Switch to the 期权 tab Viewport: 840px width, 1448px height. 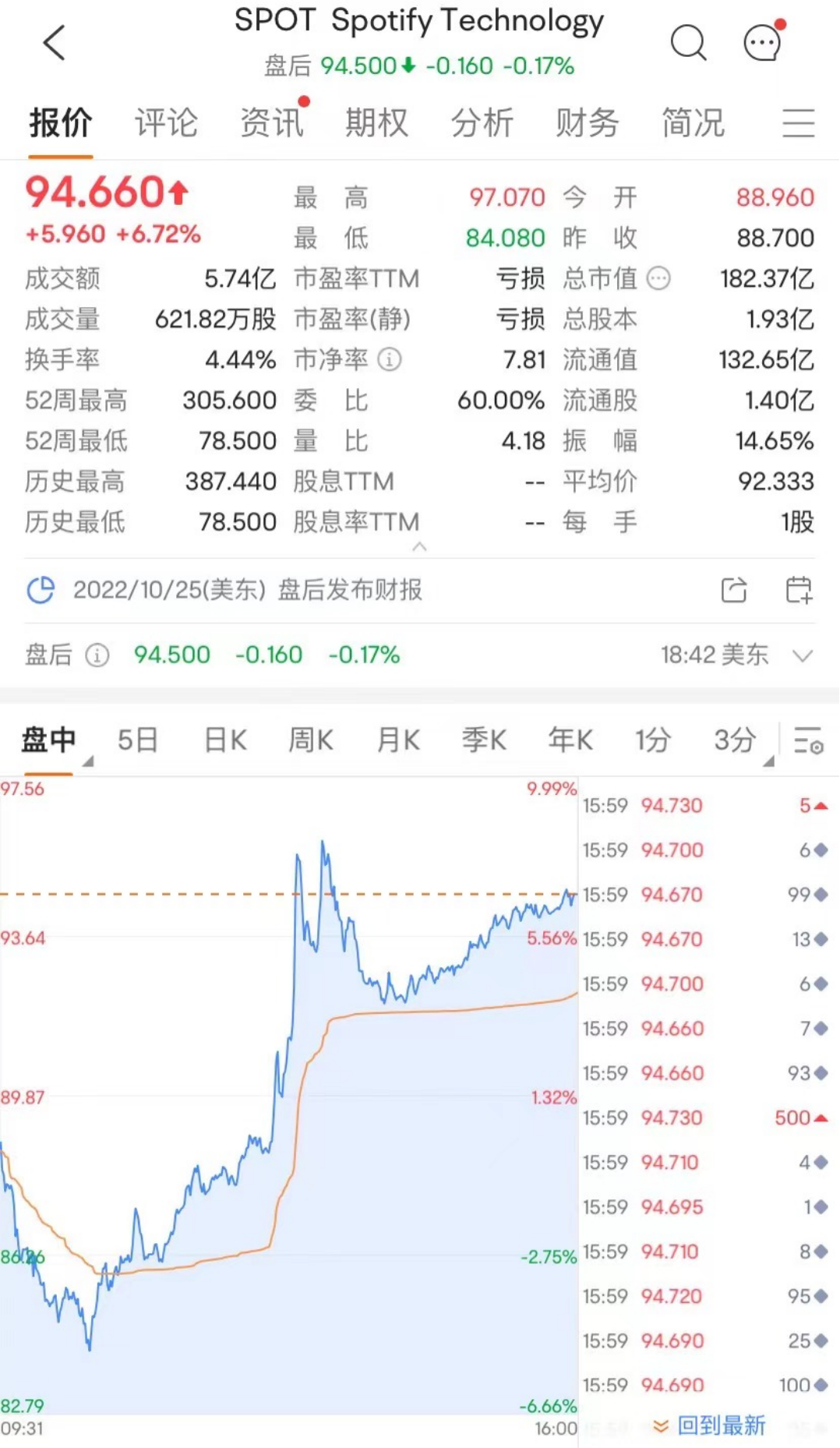(377, 123)
